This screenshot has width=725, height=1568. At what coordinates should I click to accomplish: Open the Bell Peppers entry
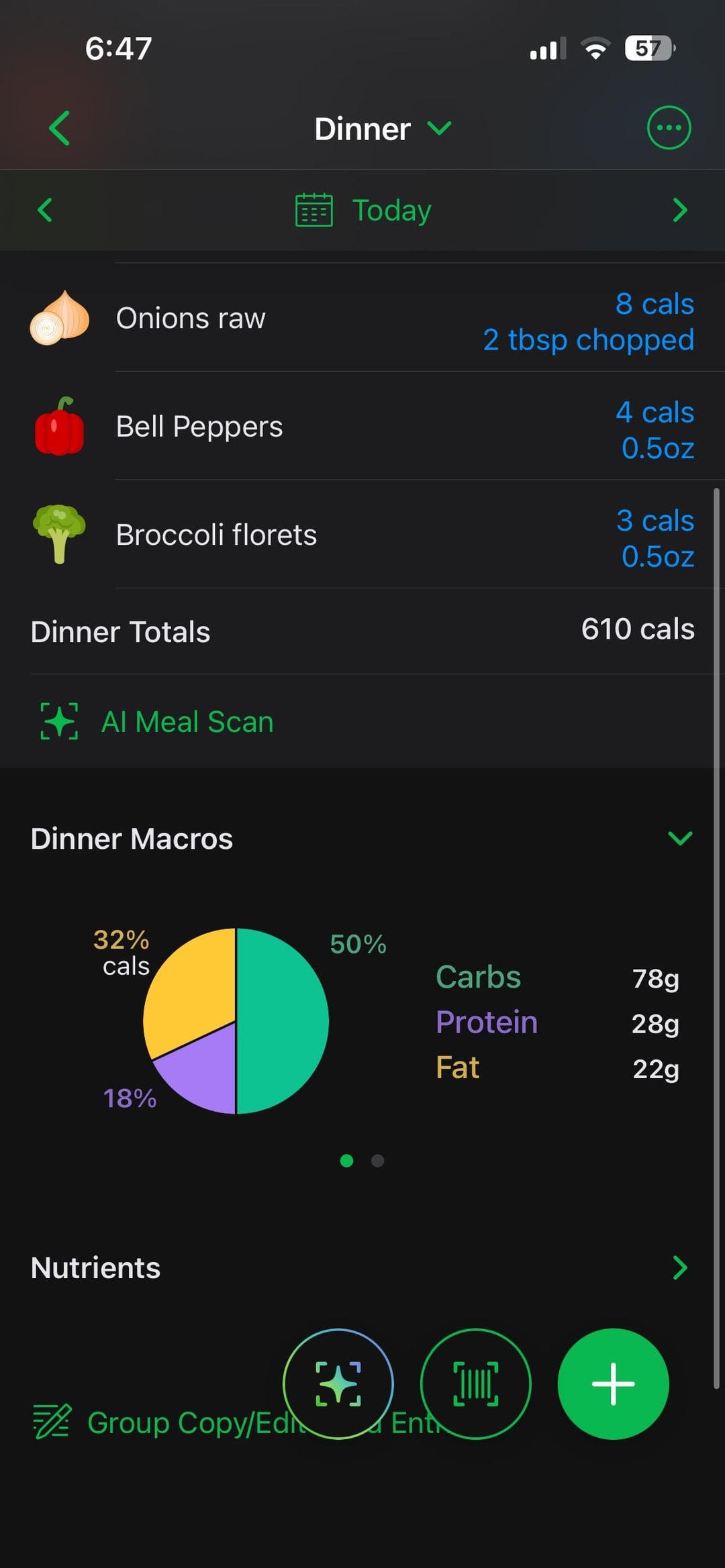click(362, 427)
